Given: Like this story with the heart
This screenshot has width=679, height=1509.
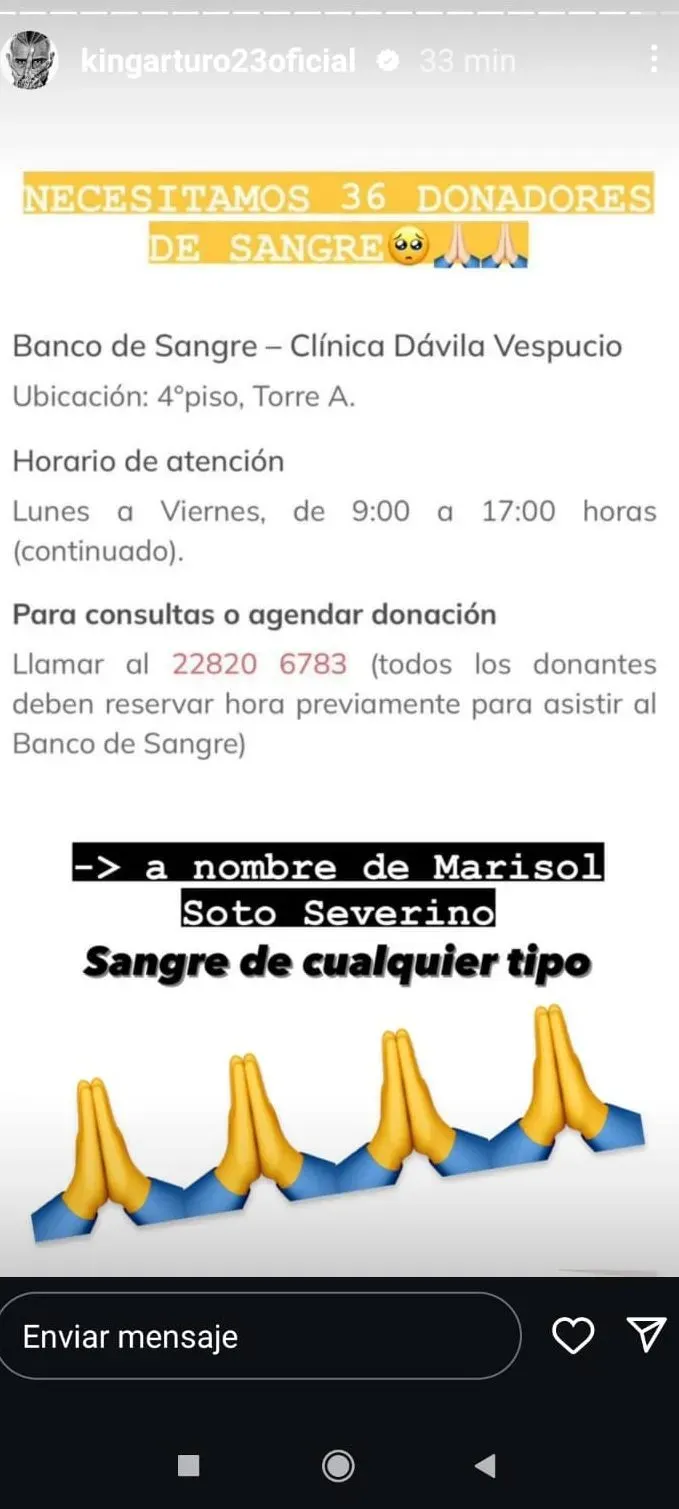Looking at the screenshot, I should coord(573,1335).
